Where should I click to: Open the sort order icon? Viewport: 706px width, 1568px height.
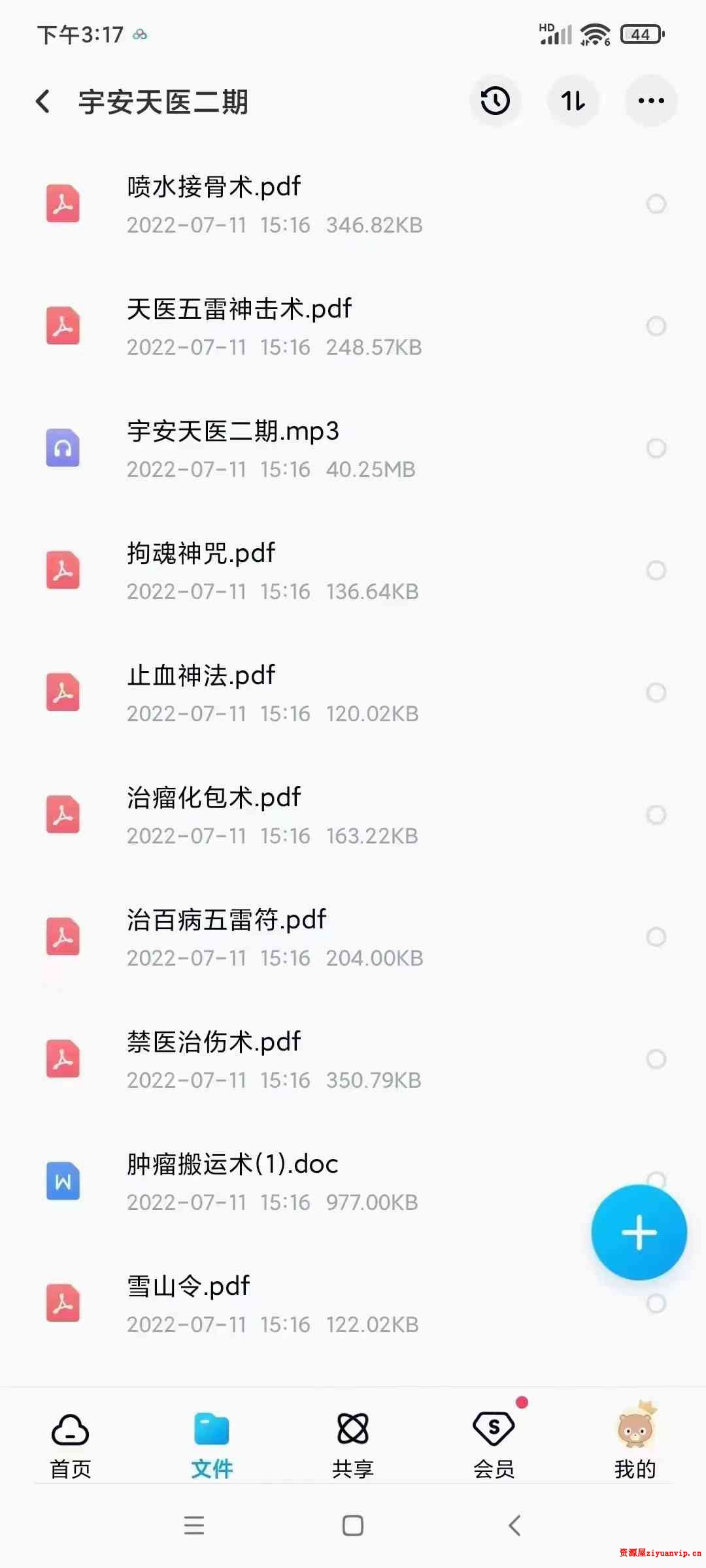[573, 101]
